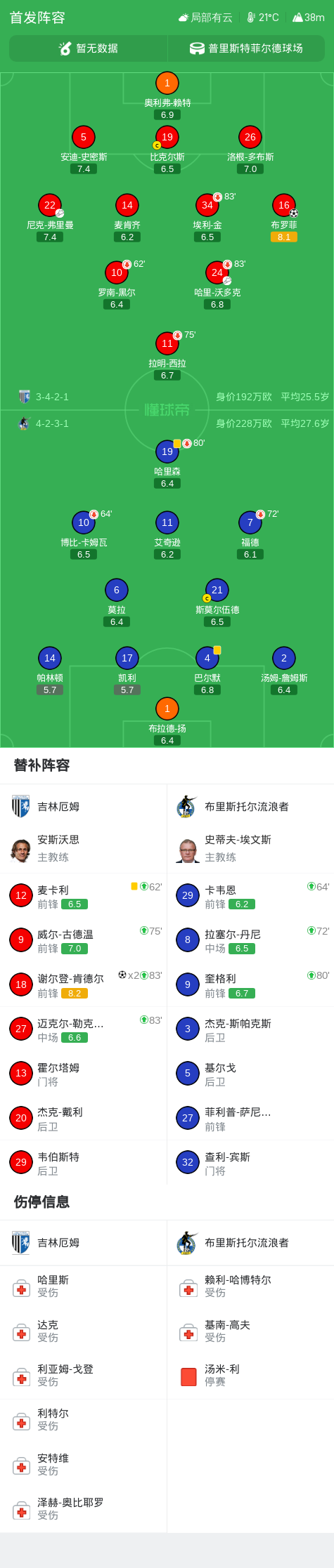Image resolution: width=334 pixels, height=1568 pixels.
Task: View coach 史蒂夫-埃文斯 profile
Action: 250,848
